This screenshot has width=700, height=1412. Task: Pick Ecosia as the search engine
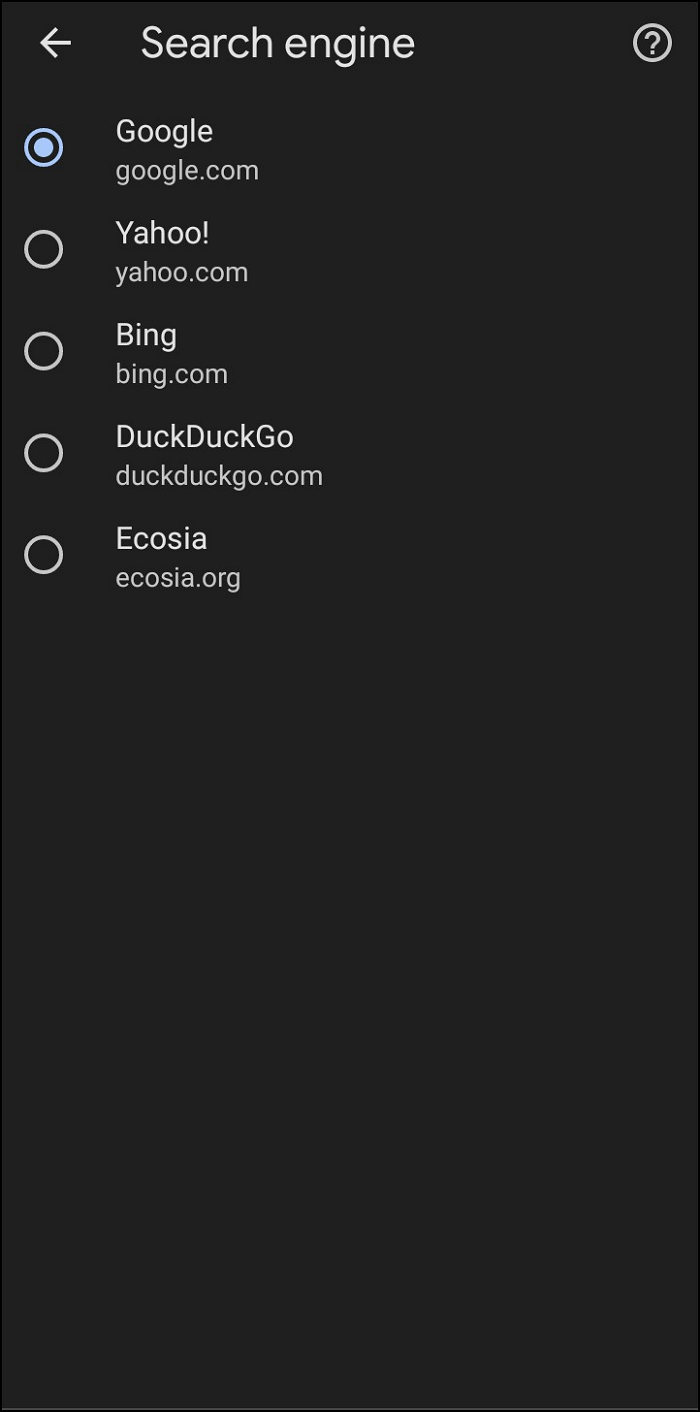[44, 555]
